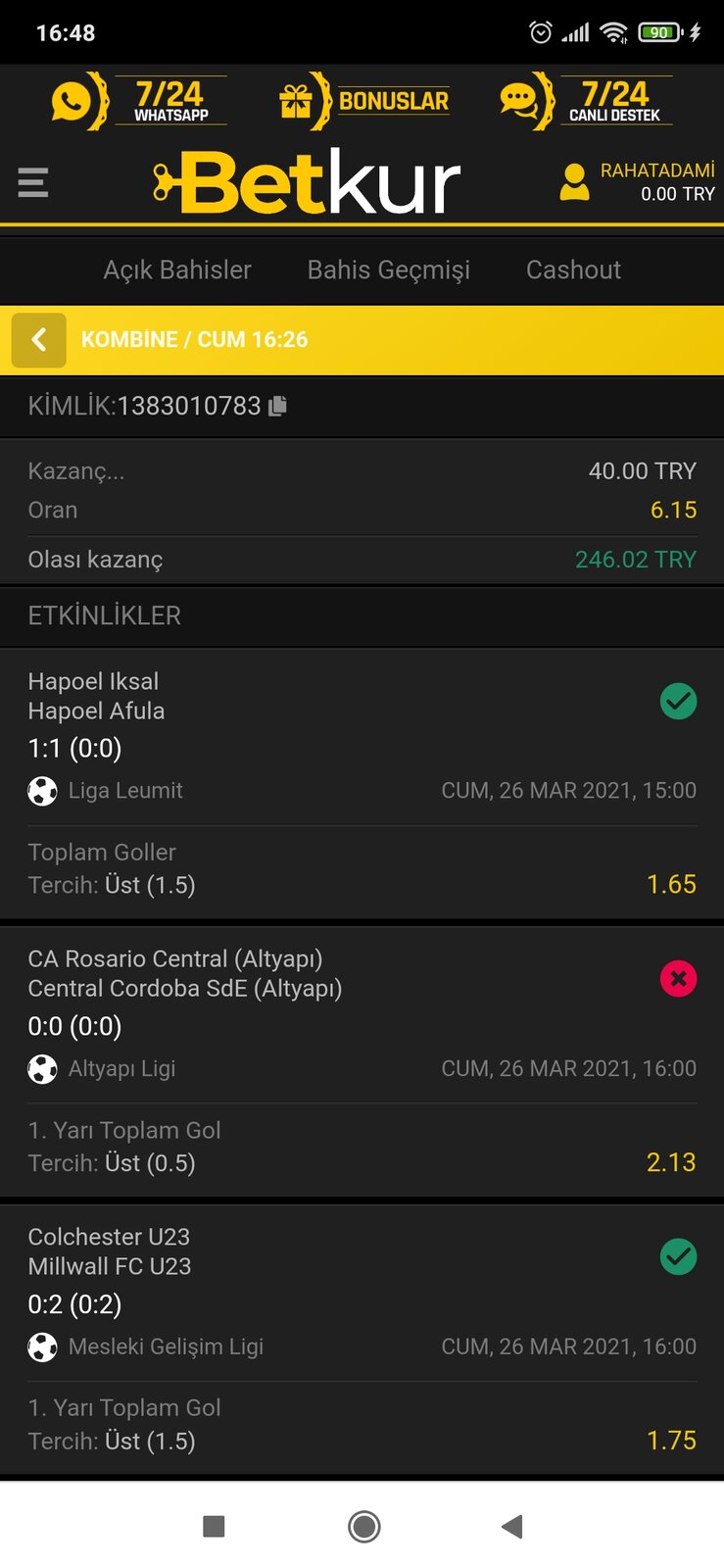Start 7/24 Canlı Destek live chat
Image resolution: width=724 pixels, height=1568 pixels.
tap(586, 100)
